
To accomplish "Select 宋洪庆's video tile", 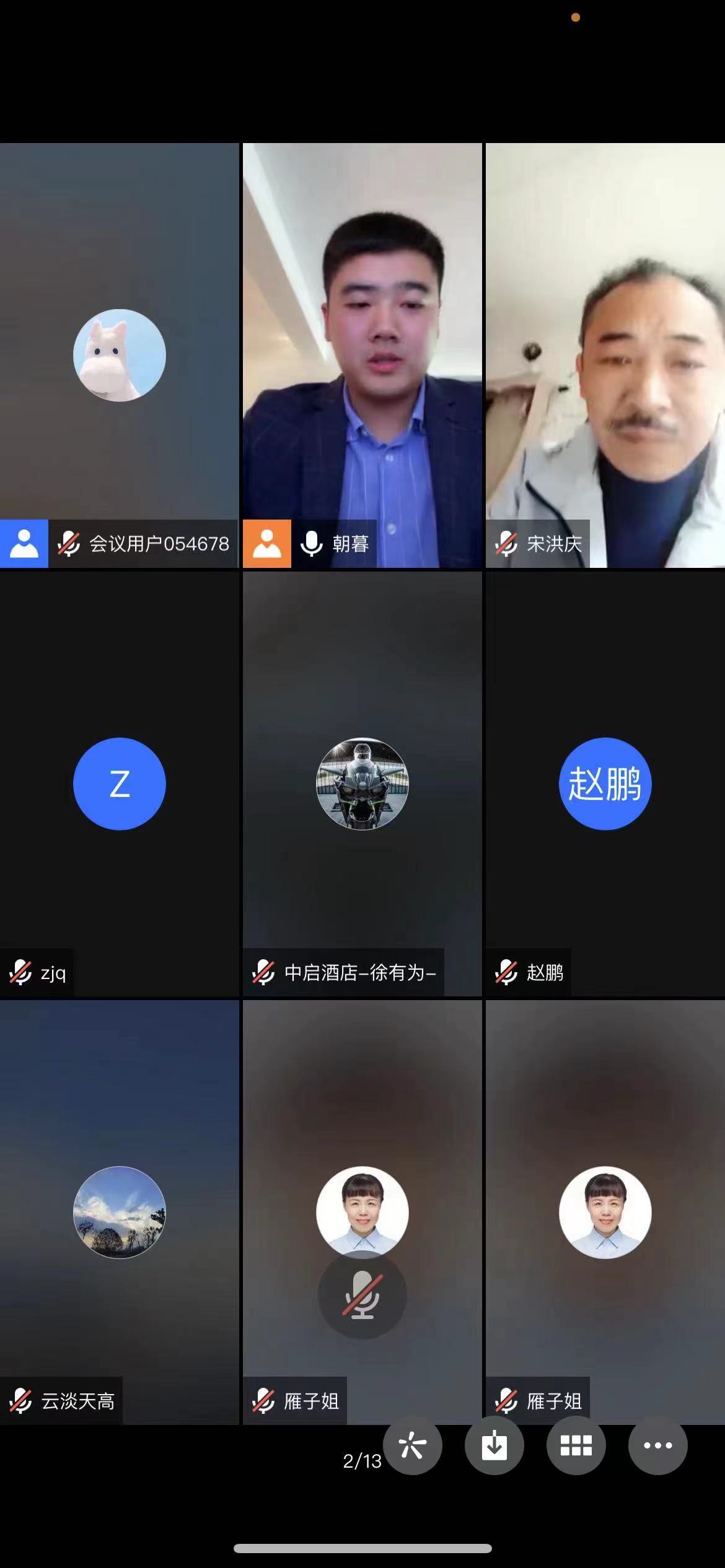I will (x=605, y=355).
